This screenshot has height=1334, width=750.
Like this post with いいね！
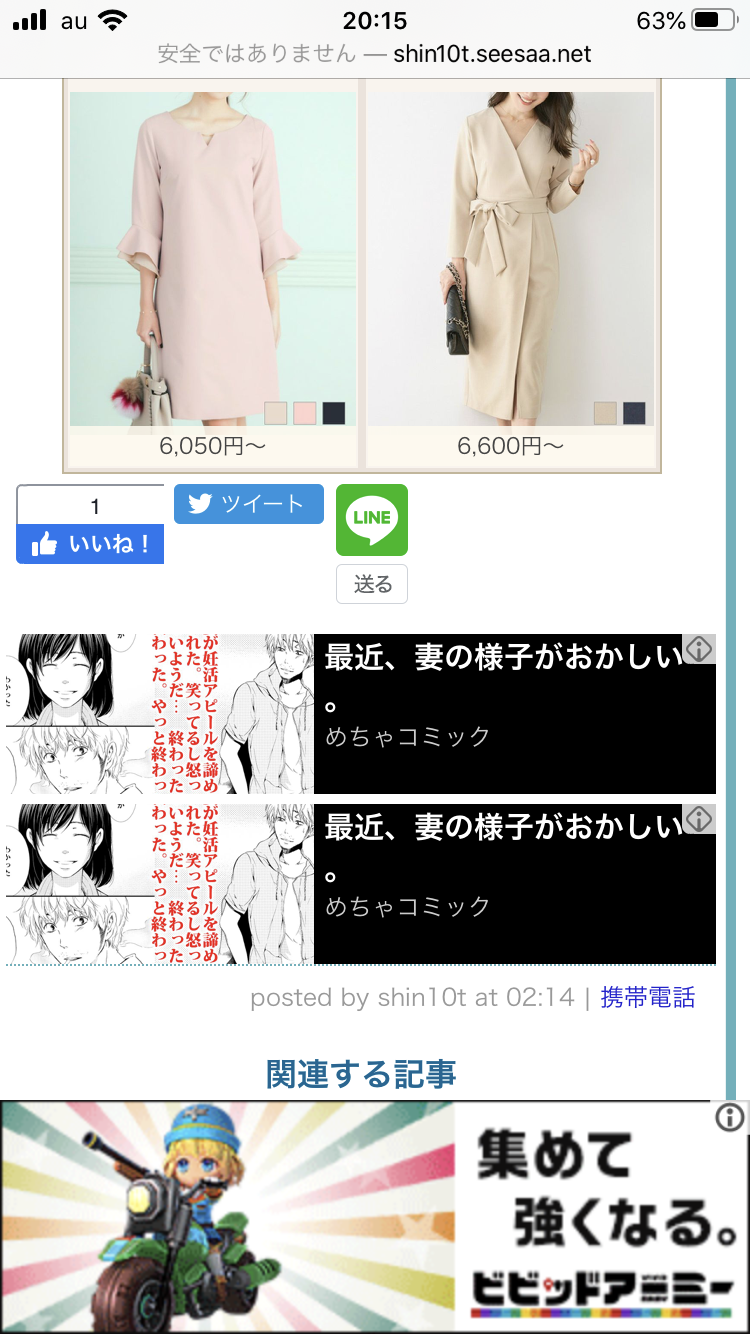(90, 544)
